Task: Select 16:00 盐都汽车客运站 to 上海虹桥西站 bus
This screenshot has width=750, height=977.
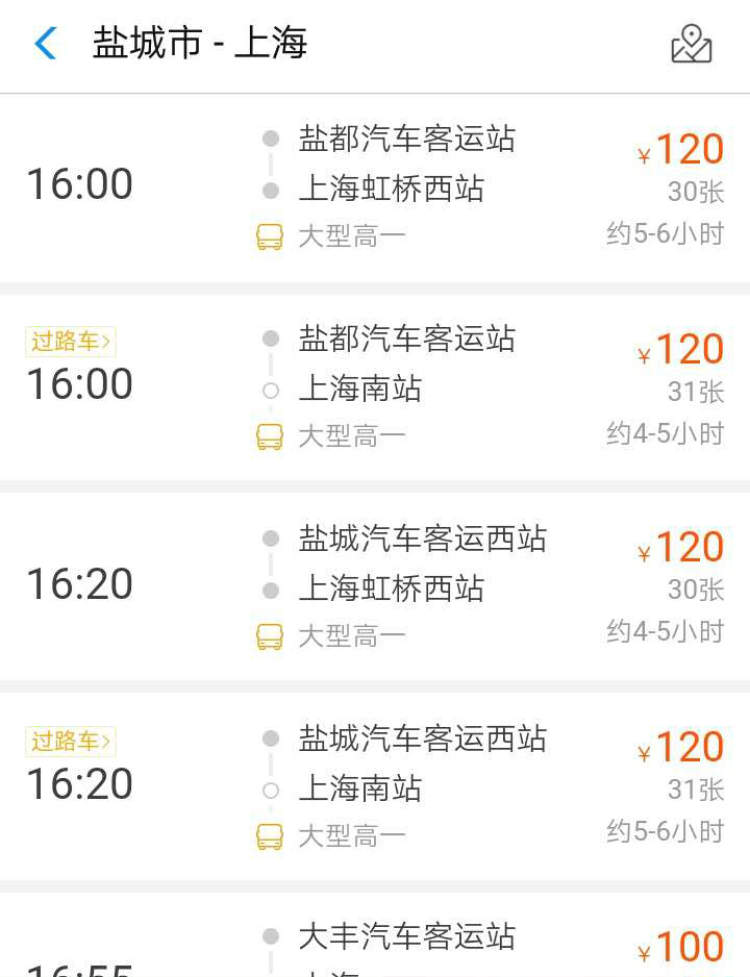Action: pos(375,187)
